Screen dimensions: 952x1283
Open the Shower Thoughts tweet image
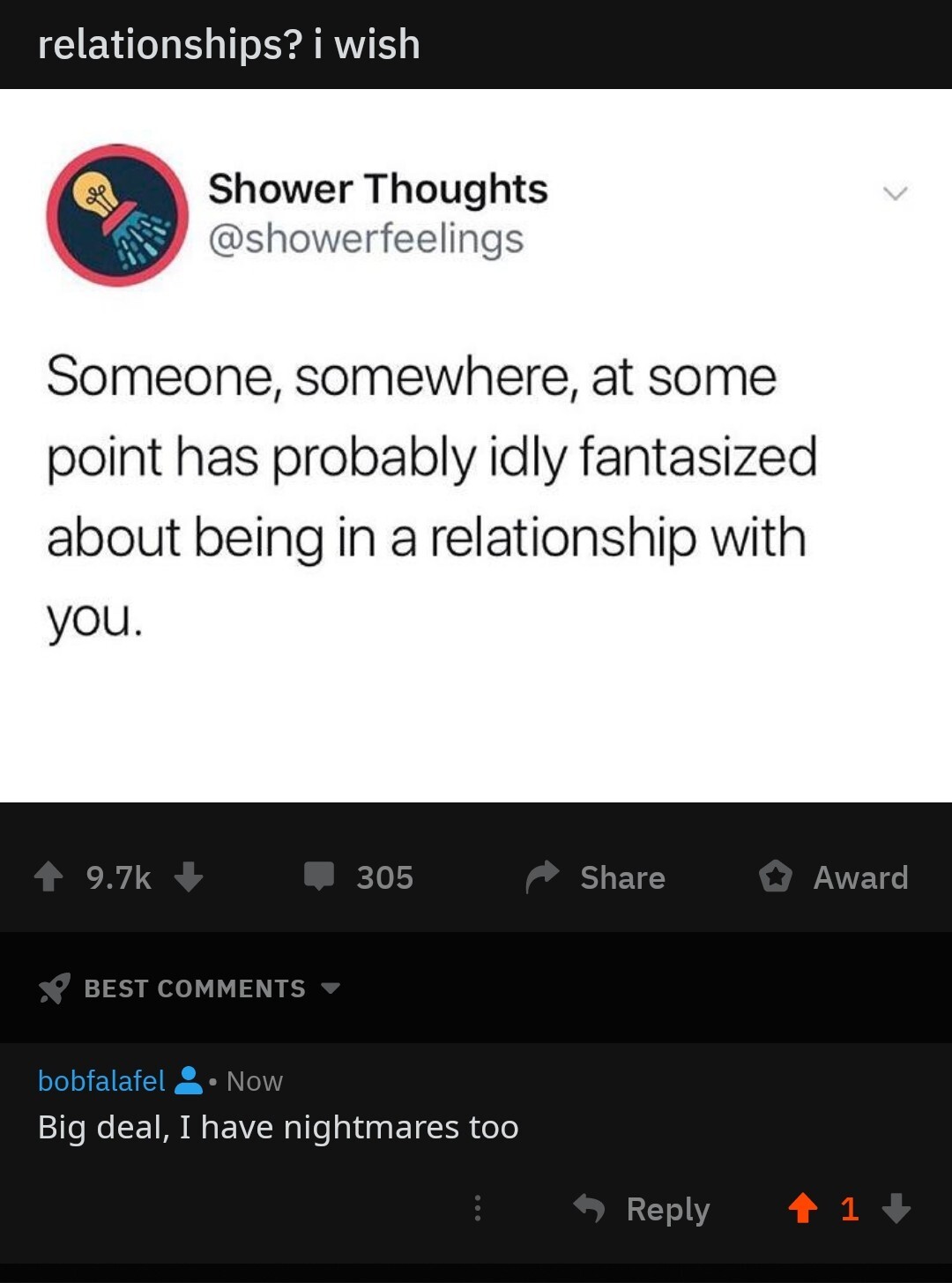coord(476,445)
